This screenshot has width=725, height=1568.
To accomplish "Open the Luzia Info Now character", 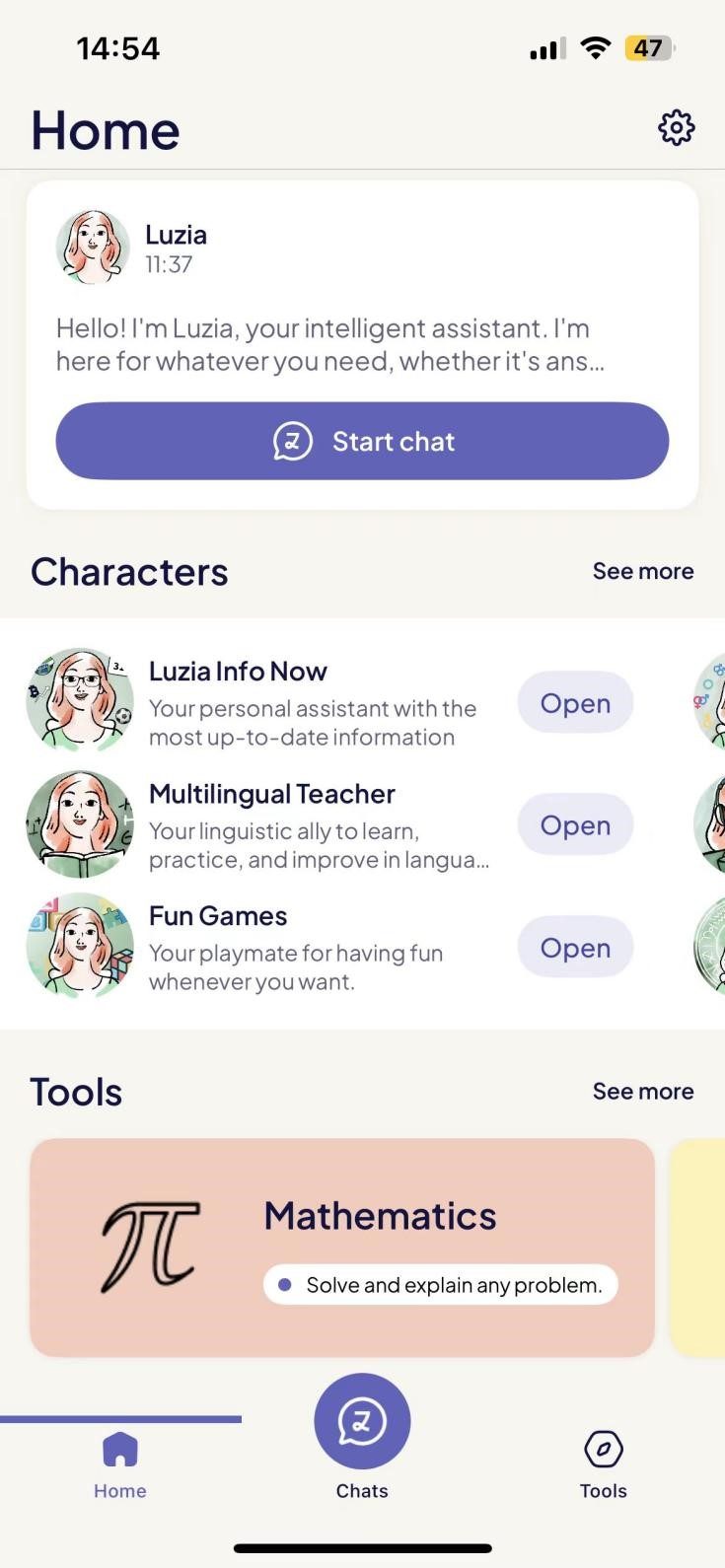I will [575, 703].
